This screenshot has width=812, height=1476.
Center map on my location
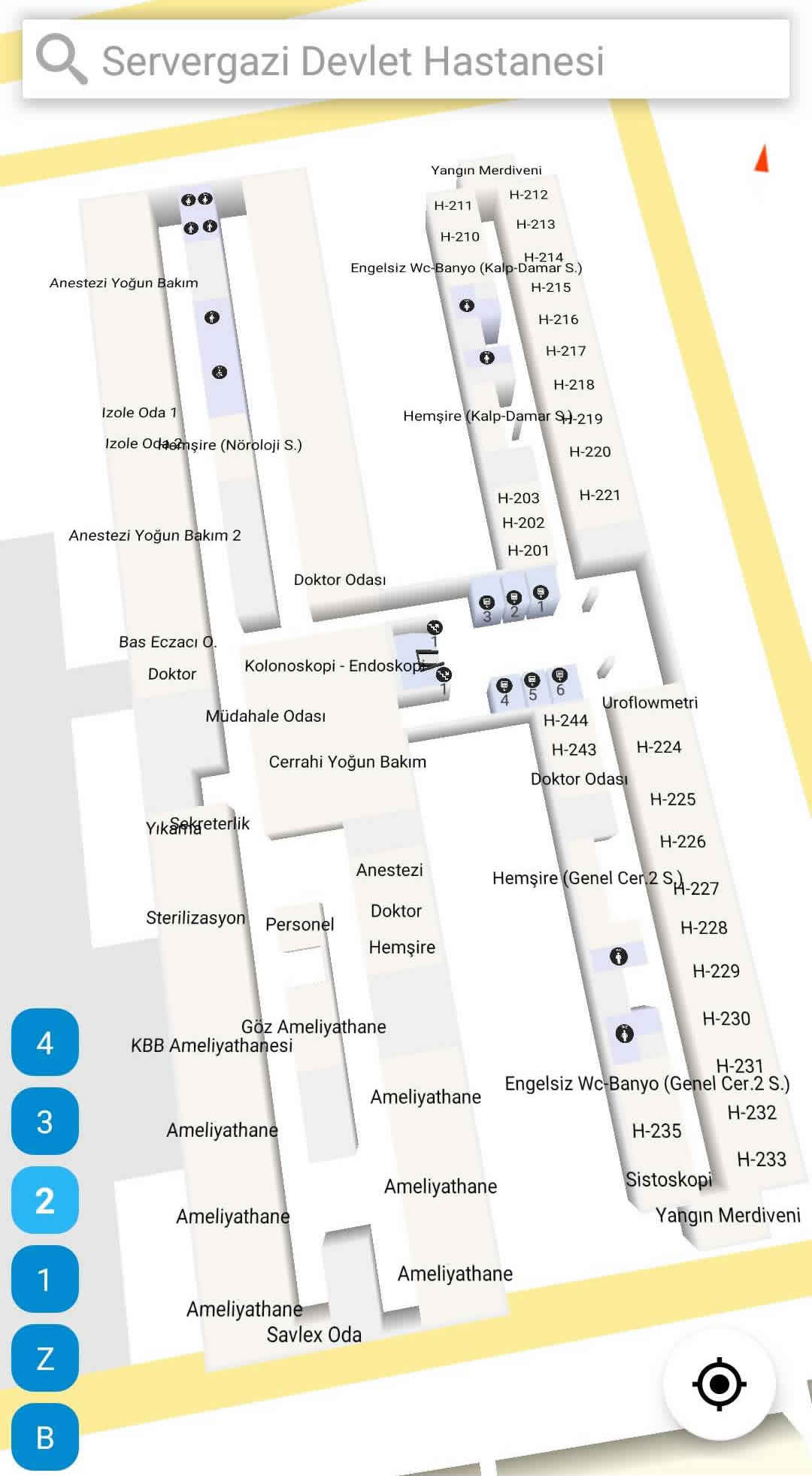coord(719,1384)
